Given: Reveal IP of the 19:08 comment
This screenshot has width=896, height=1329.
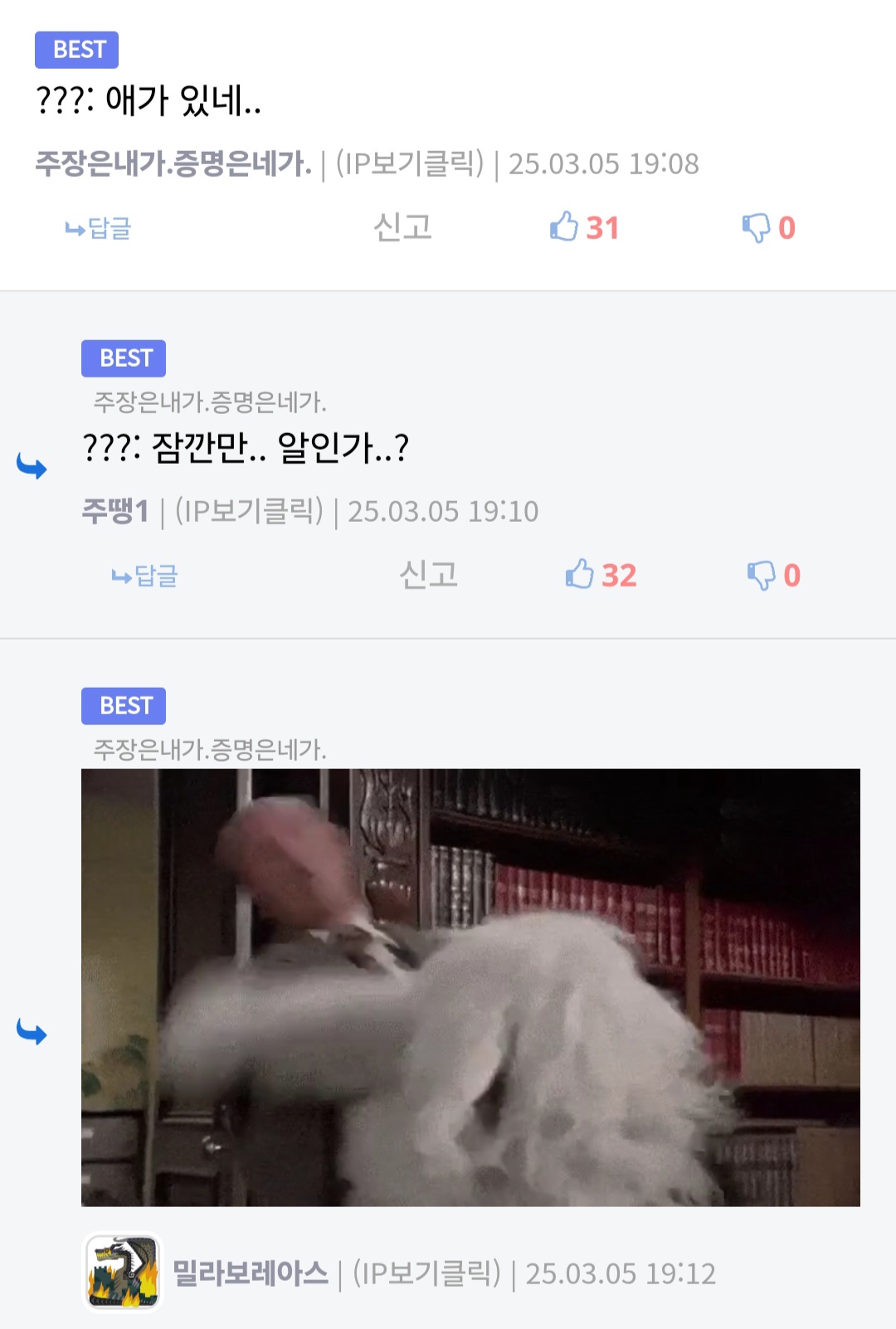Looking at the screenshot, I should coord(409,164).
